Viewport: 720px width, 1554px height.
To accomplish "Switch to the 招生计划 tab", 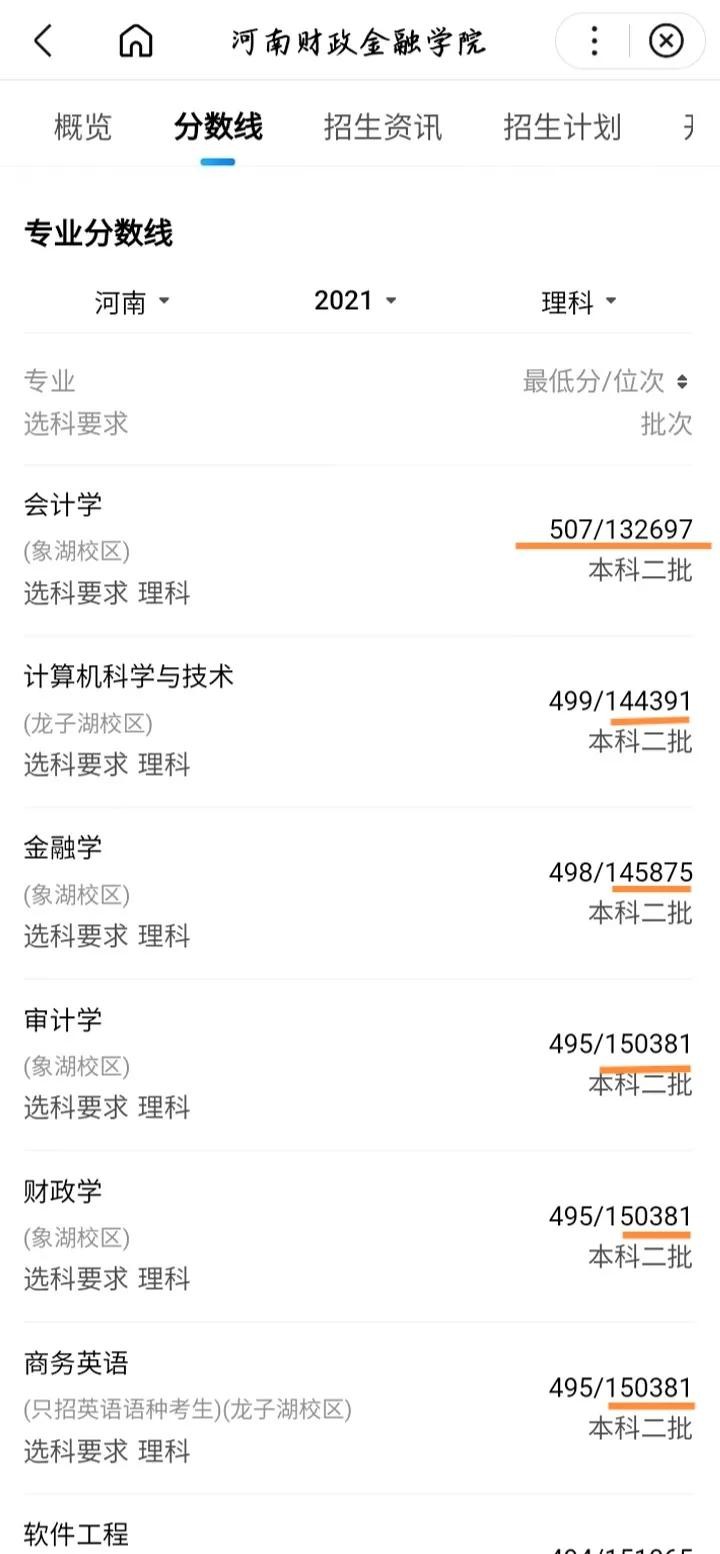I will click(562, 127).
